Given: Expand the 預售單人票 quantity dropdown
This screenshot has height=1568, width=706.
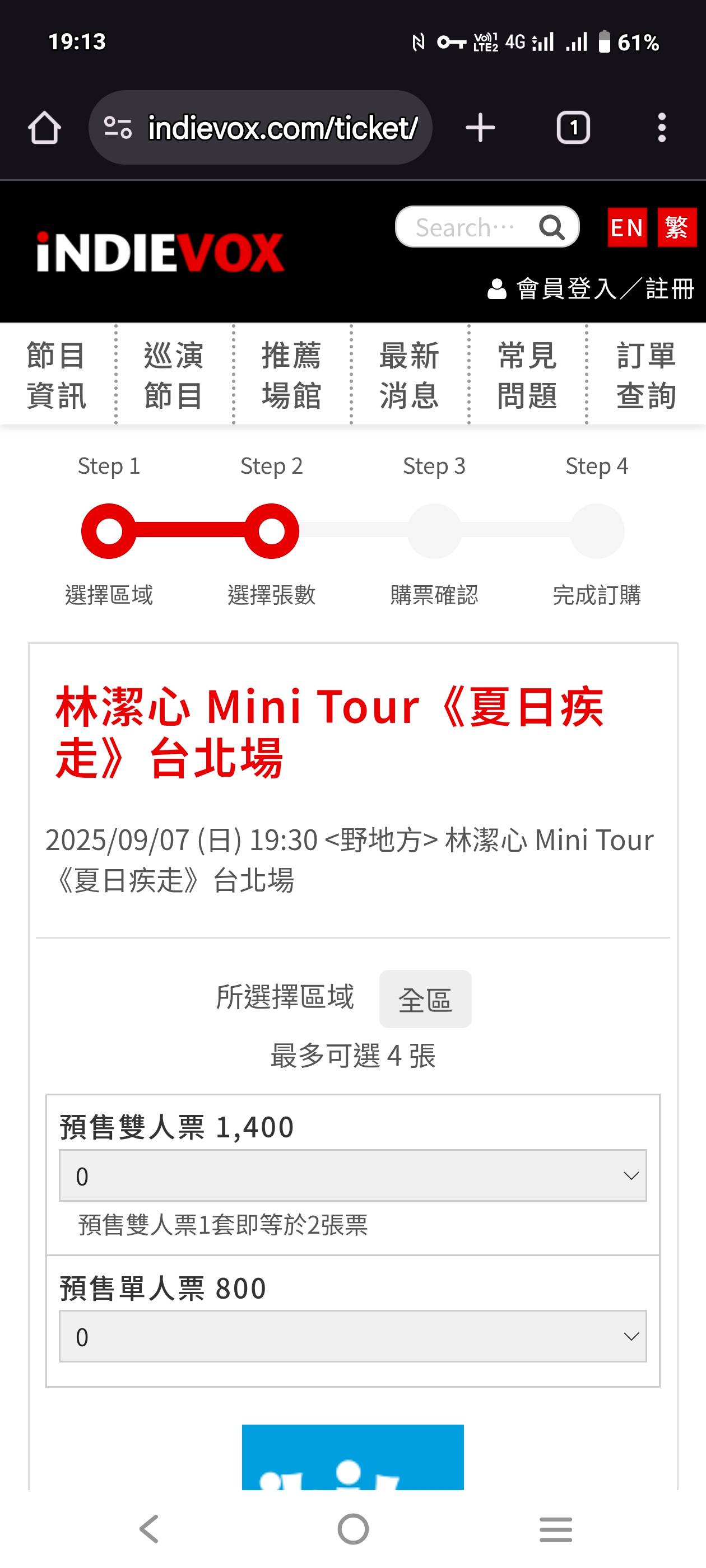Looking at the screenshot, I should pyautogui.click(x=352, y=1336).
